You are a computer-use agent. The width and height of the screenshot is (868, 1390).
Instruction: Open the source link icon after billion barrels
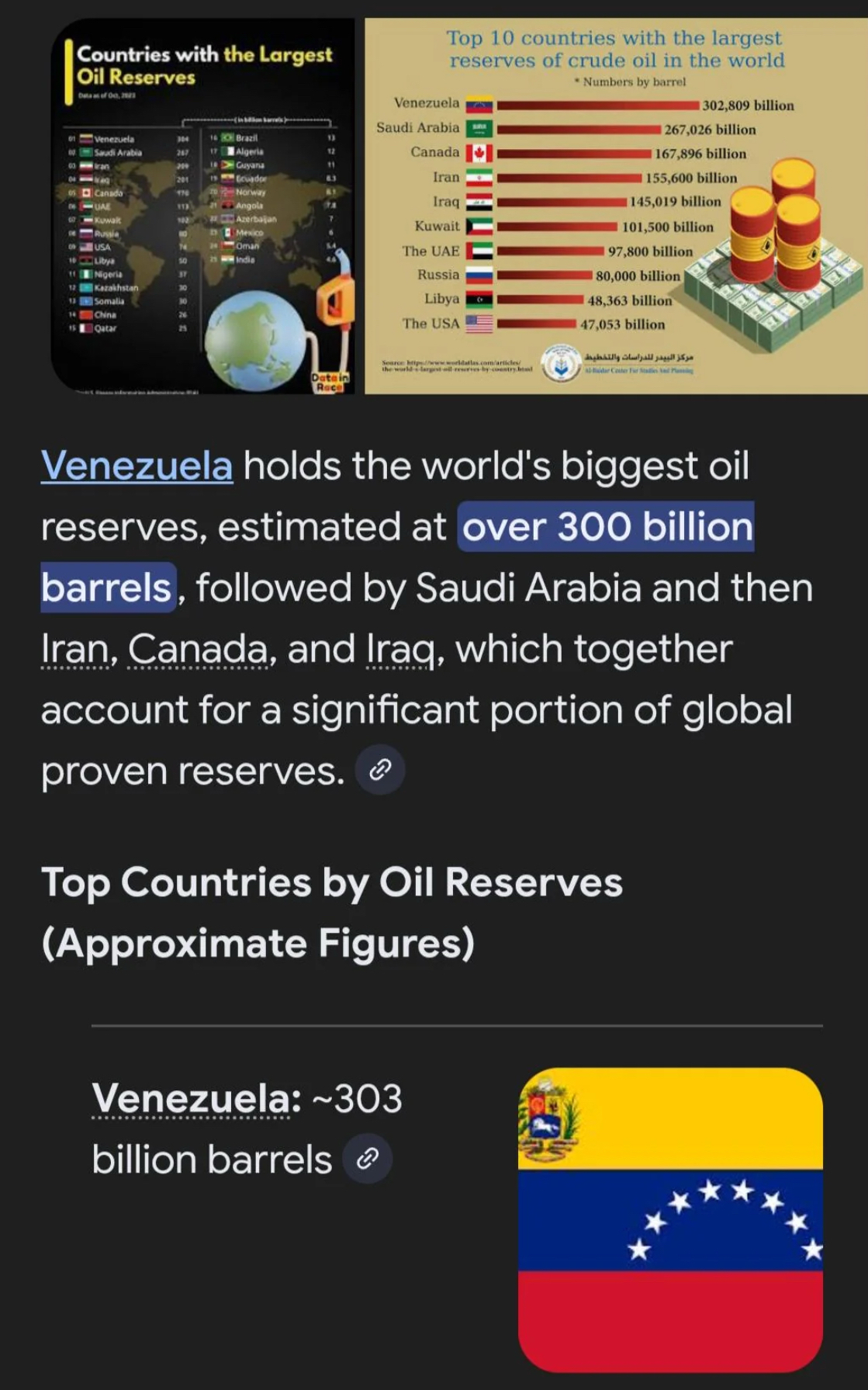368,1159
